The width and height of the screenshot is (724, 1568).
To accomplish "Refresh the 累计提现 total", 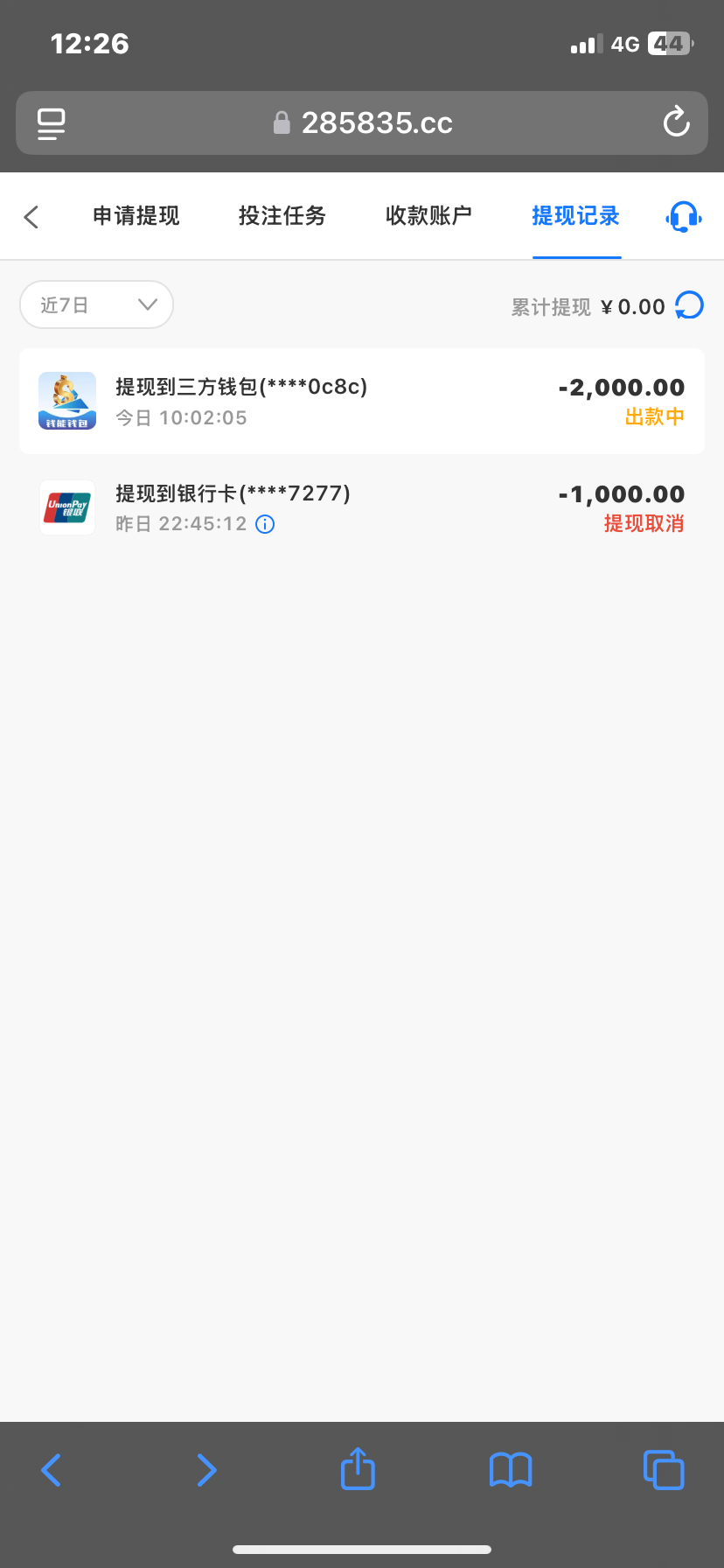I will [690, 305].
